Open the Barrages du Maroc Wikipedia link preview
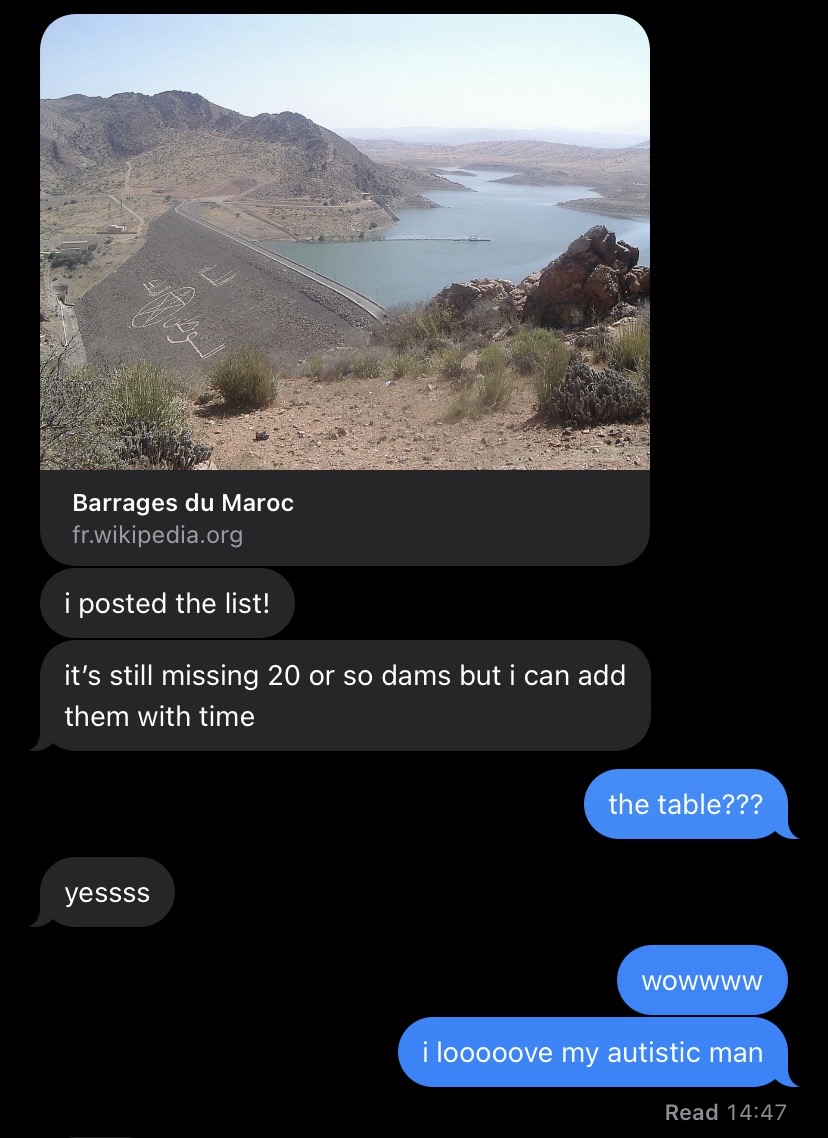The height and width of the screenshot is (1138, 828). click(x=345, y=290)
